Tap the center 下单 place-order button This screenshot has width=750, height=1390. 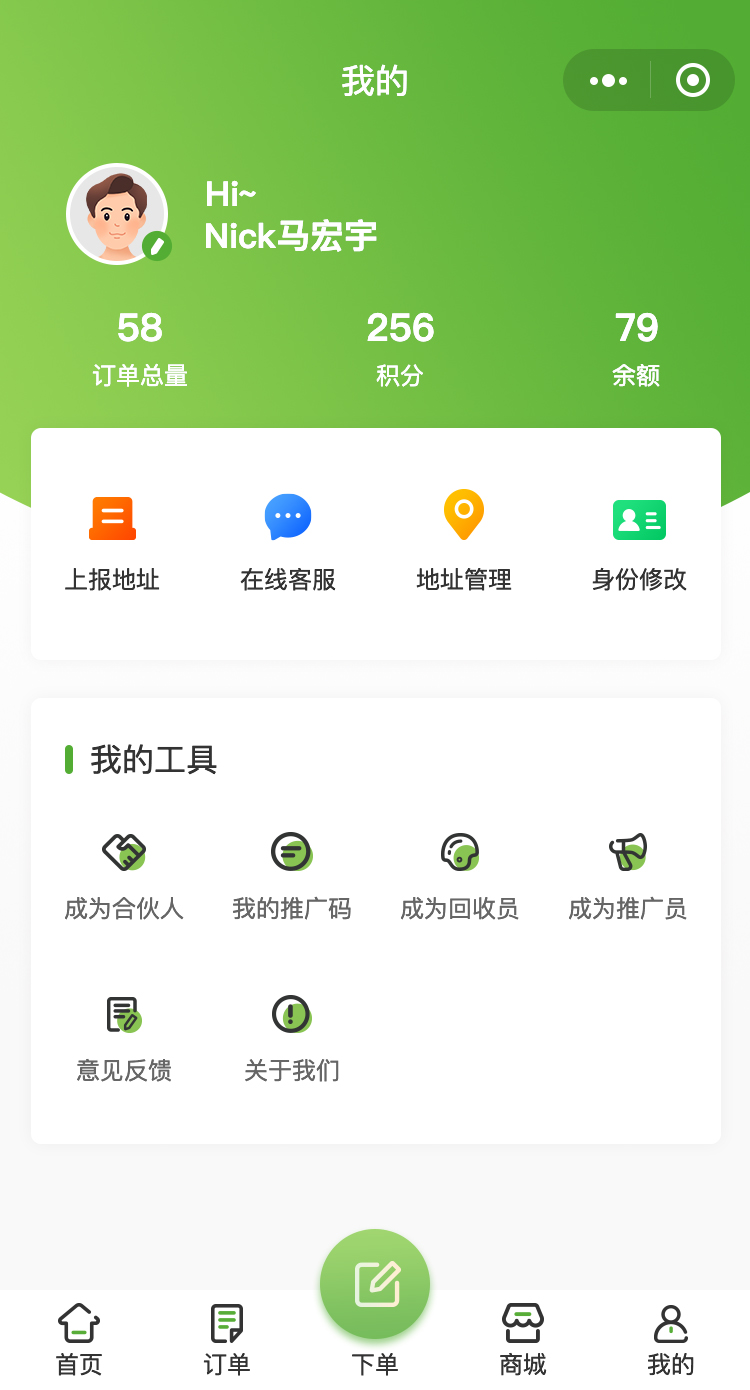click(375, 1284)
